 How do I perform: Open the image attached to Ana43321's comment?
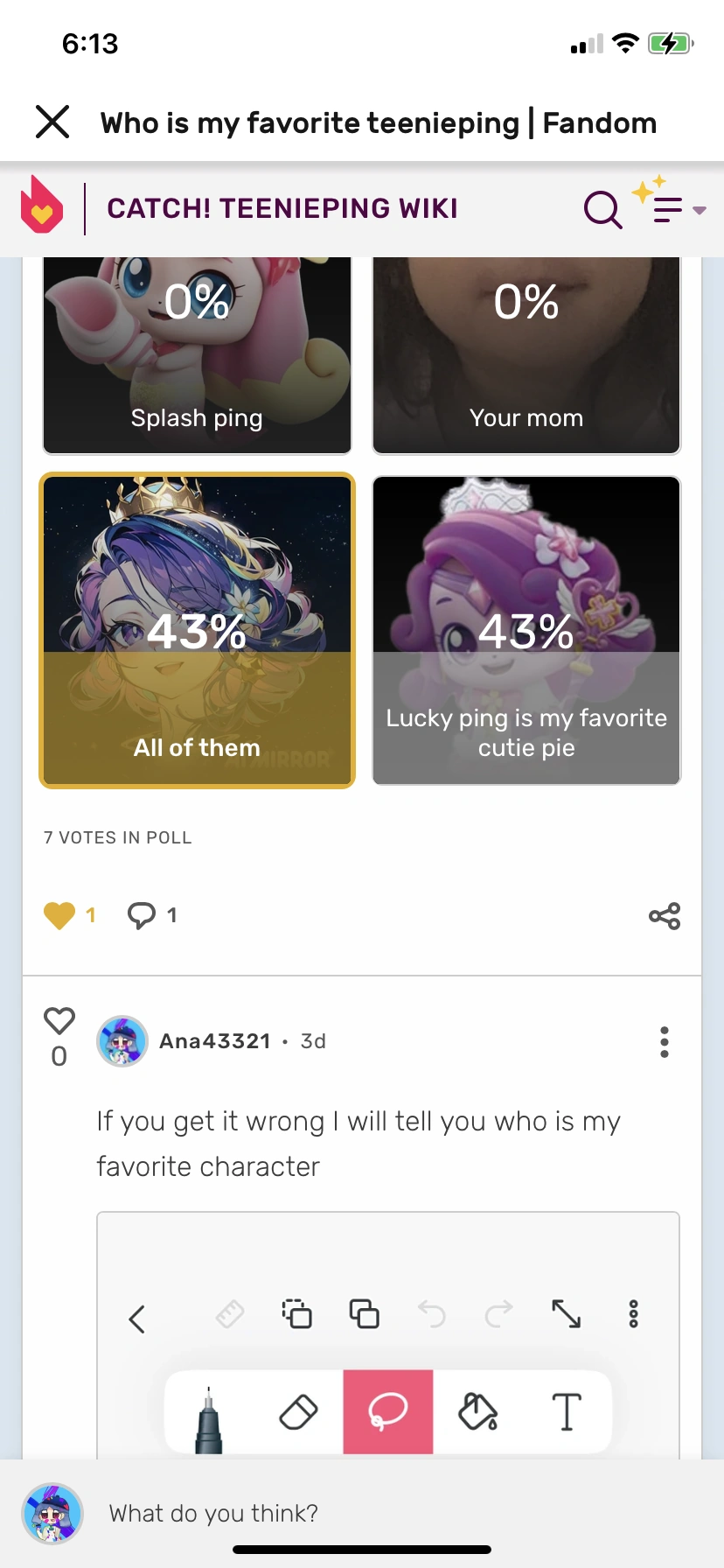pyautogui.click(x=388, y=1334)
